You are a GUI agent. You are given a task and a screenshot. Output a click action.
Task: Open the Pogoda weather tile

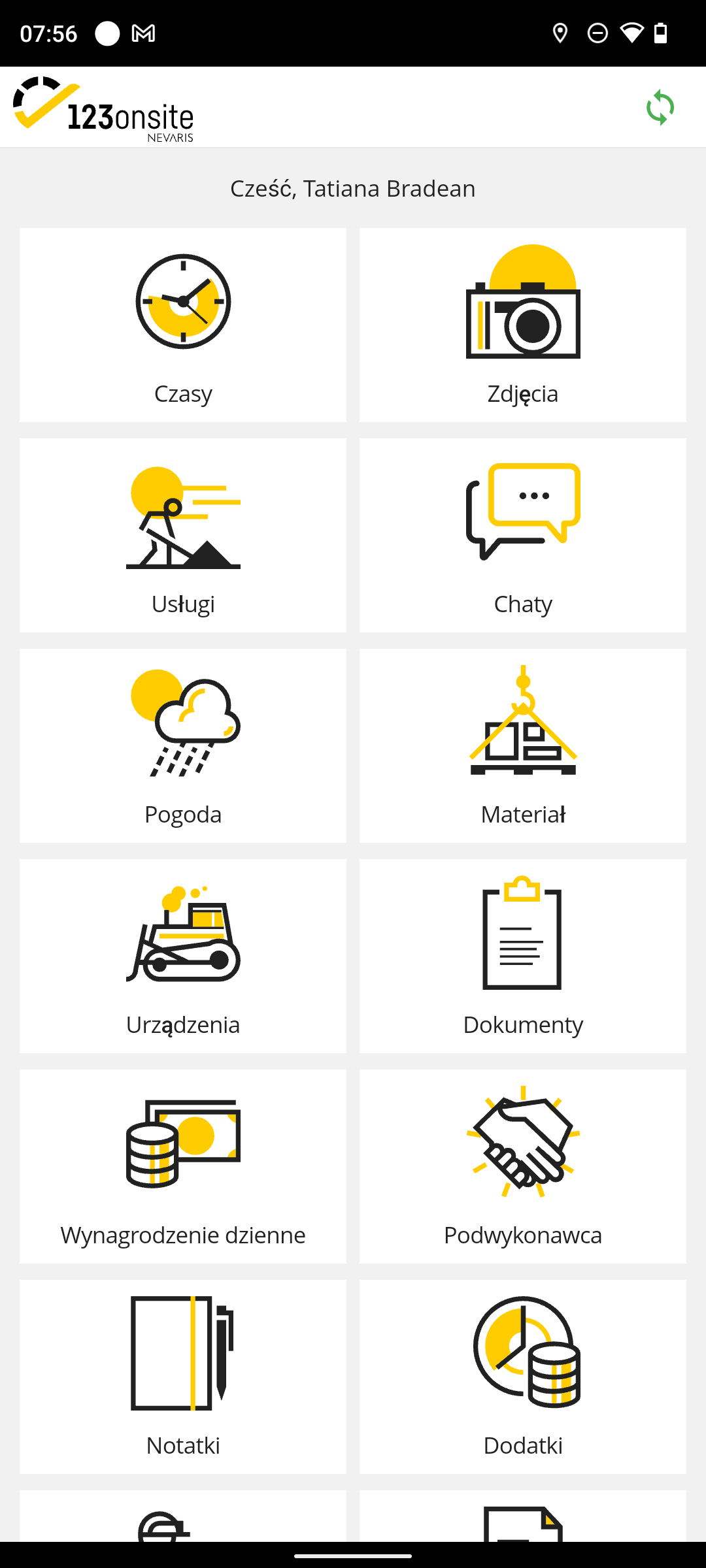(x=183, y=745)
